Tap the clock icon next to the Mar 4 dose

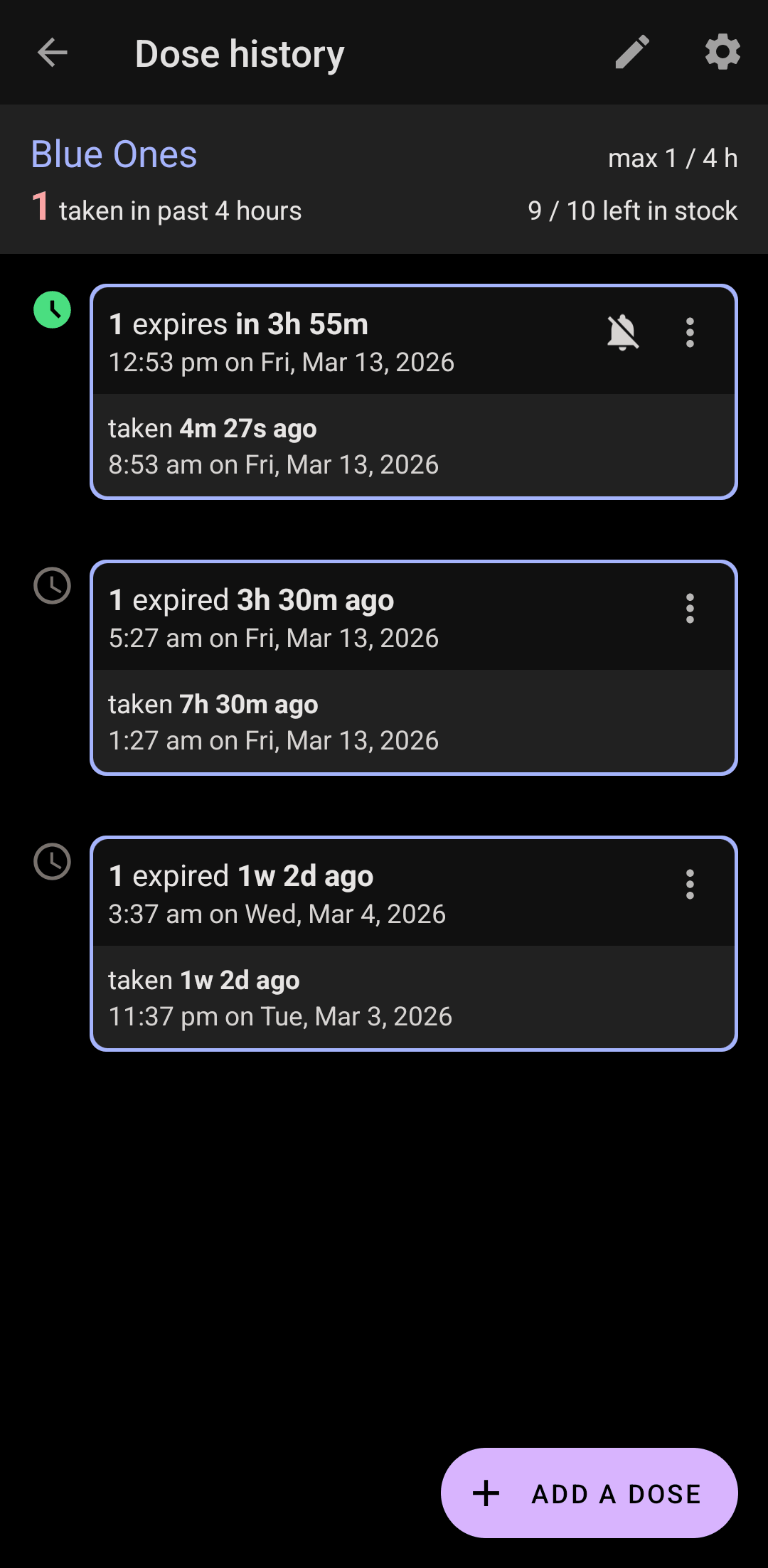52,862
